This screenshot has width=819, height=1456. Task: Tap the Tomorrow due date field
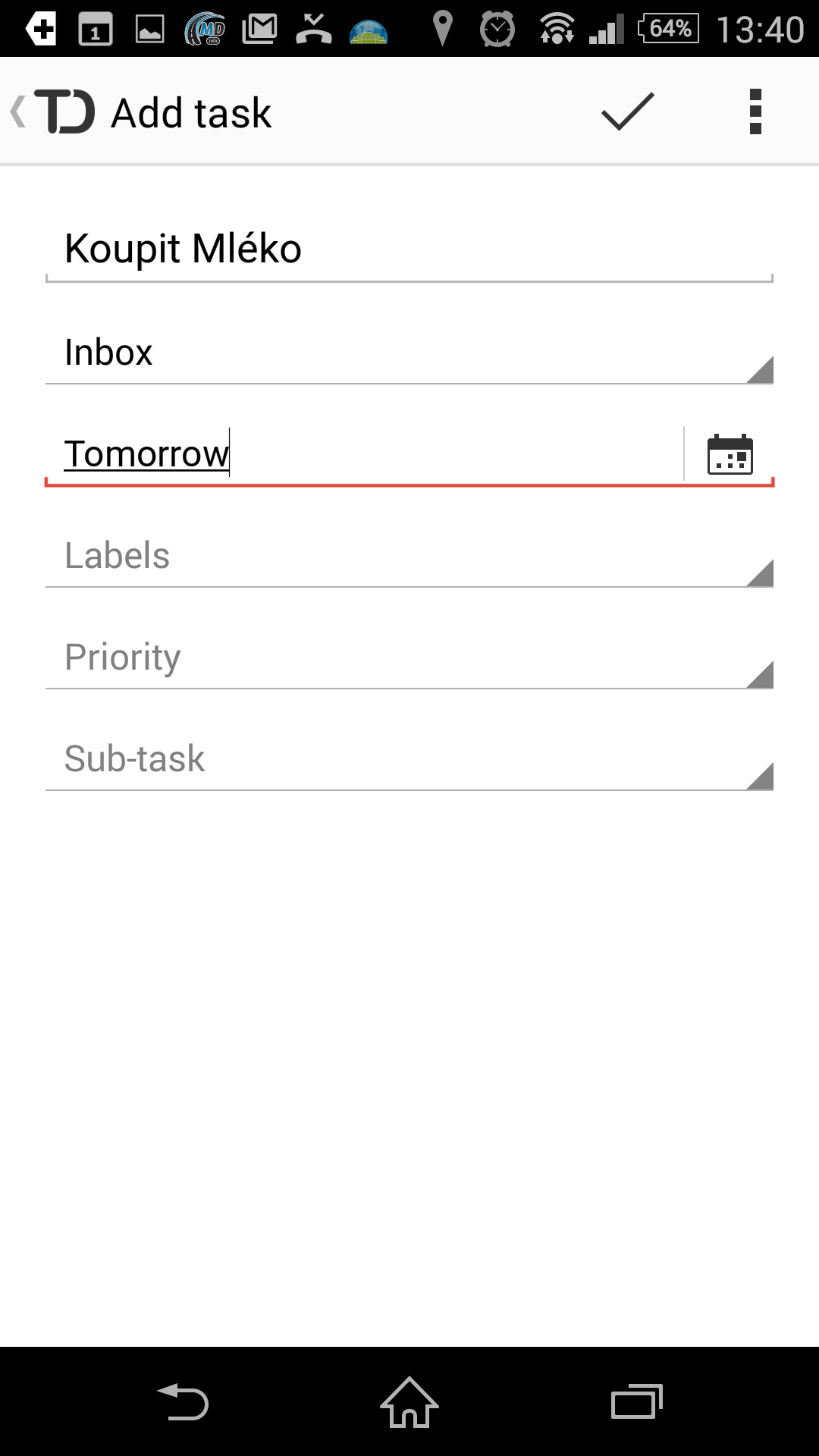coord(364,454)
